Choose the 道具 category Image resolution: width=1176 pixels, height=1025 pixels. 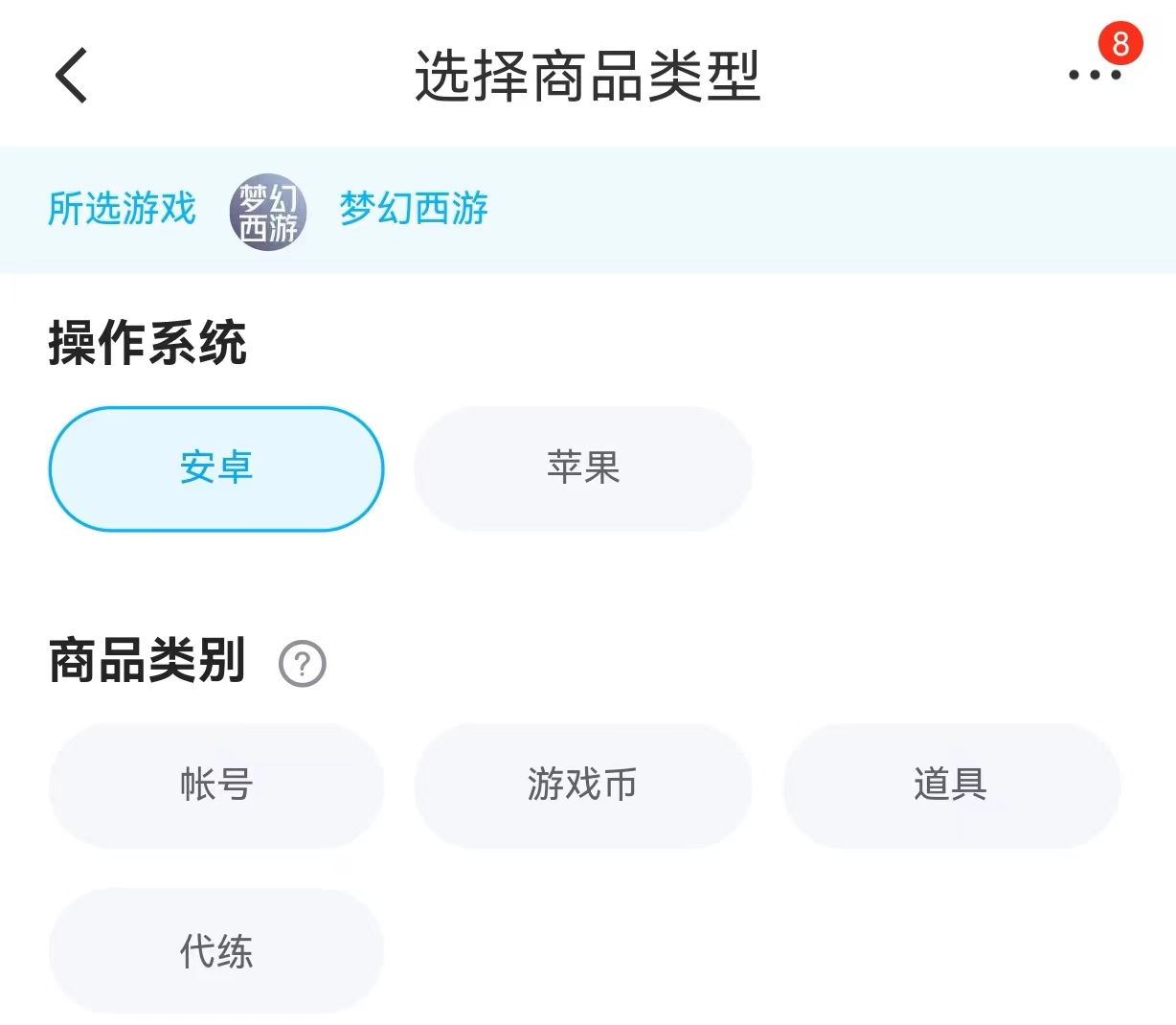(951, 786)
